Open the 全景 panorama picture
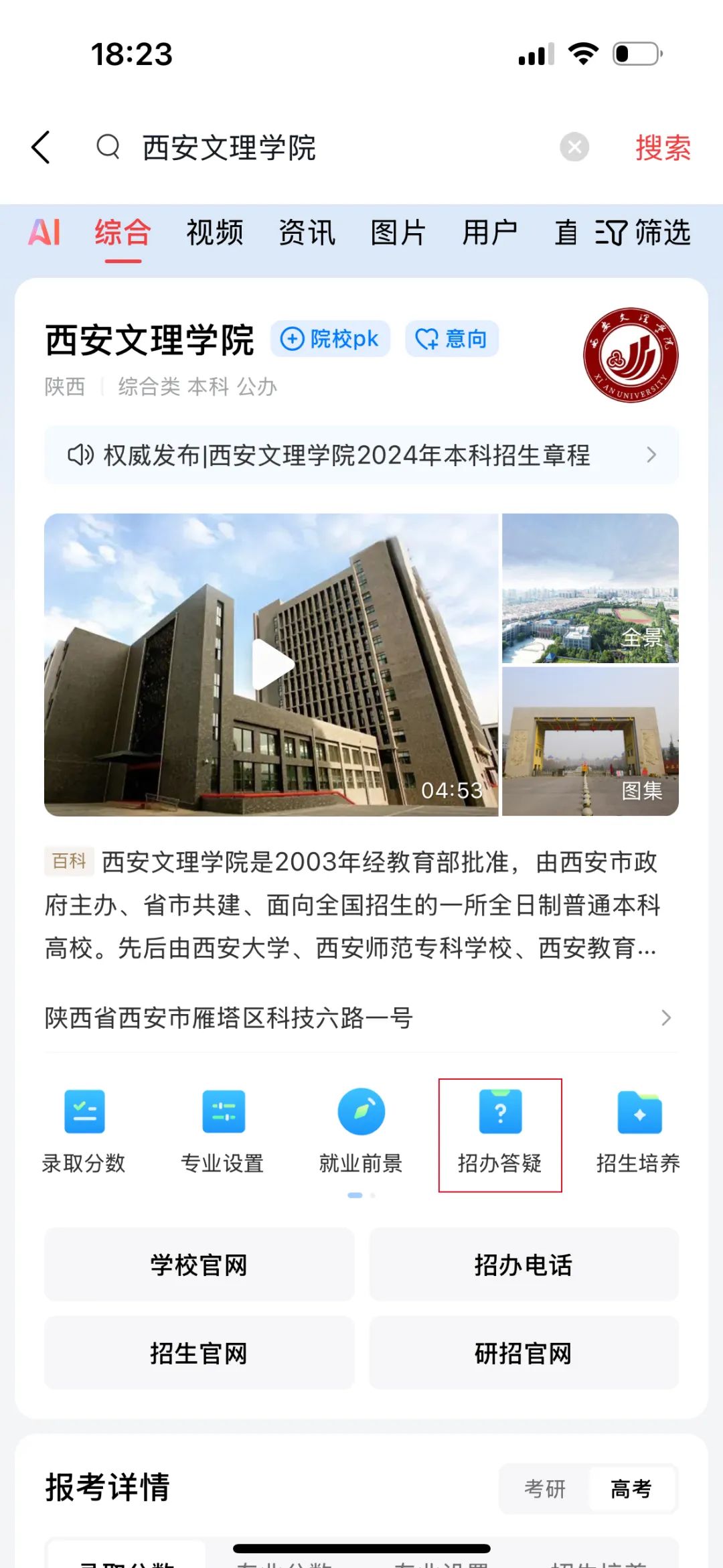 pyautogui.click(x=590, y=589)
